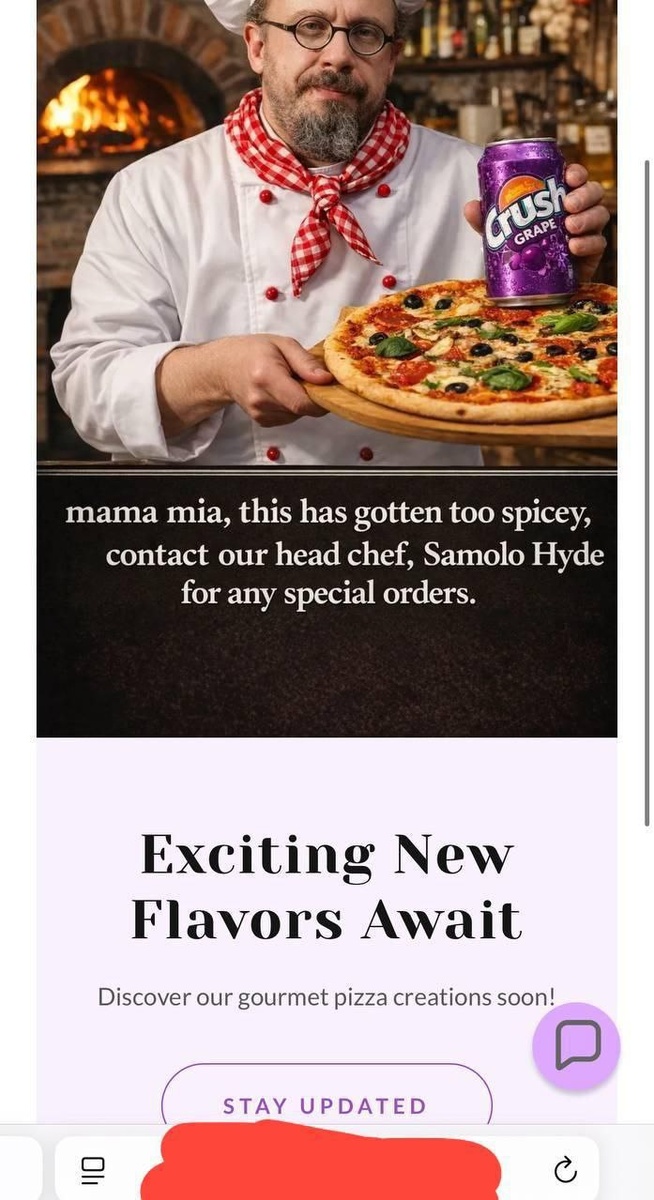The height and width of the screenshot is (1200, 654).
Task: Open the browser page menu icon
Action: click(93, 1169)
